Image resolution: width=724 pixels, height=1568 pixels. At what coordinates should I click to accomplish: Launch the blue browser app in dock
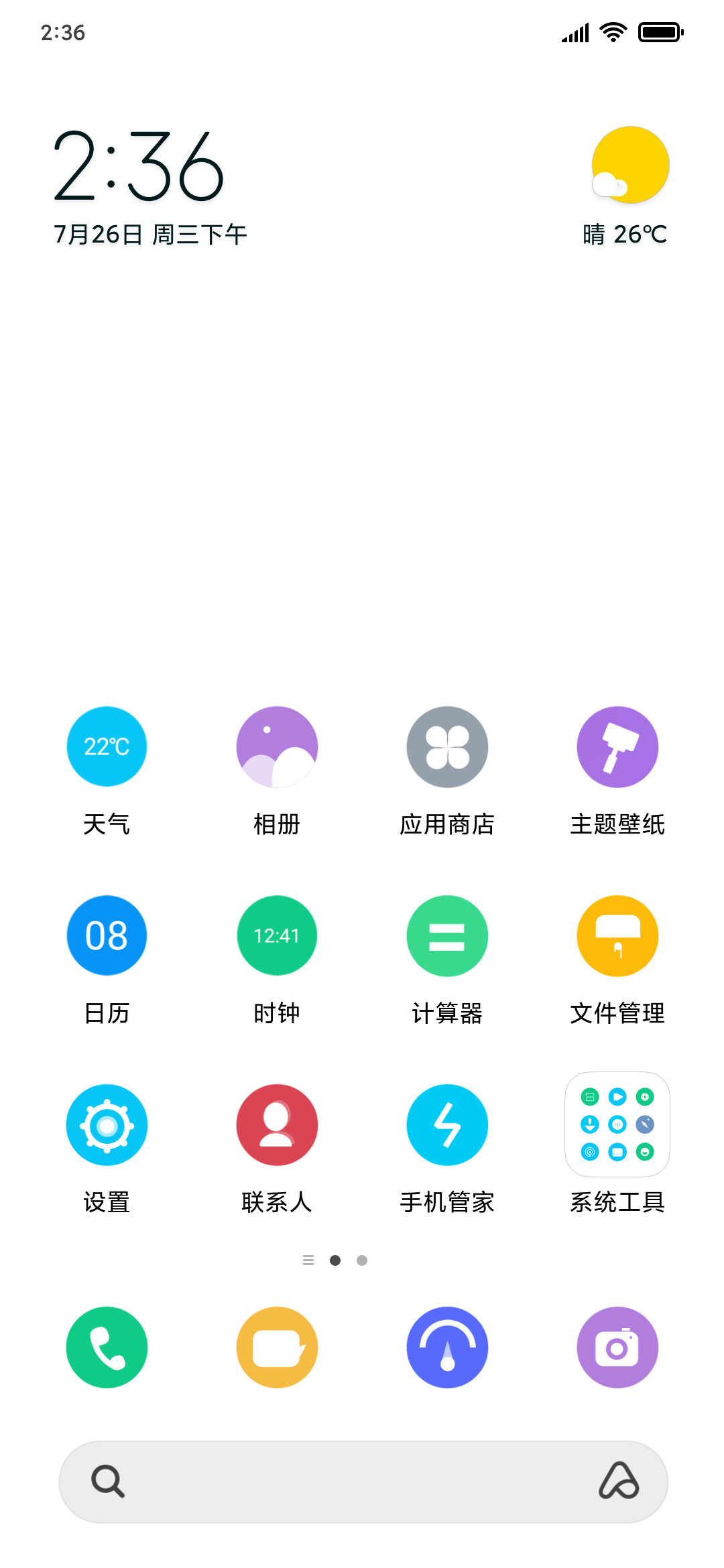[447, 1347]
